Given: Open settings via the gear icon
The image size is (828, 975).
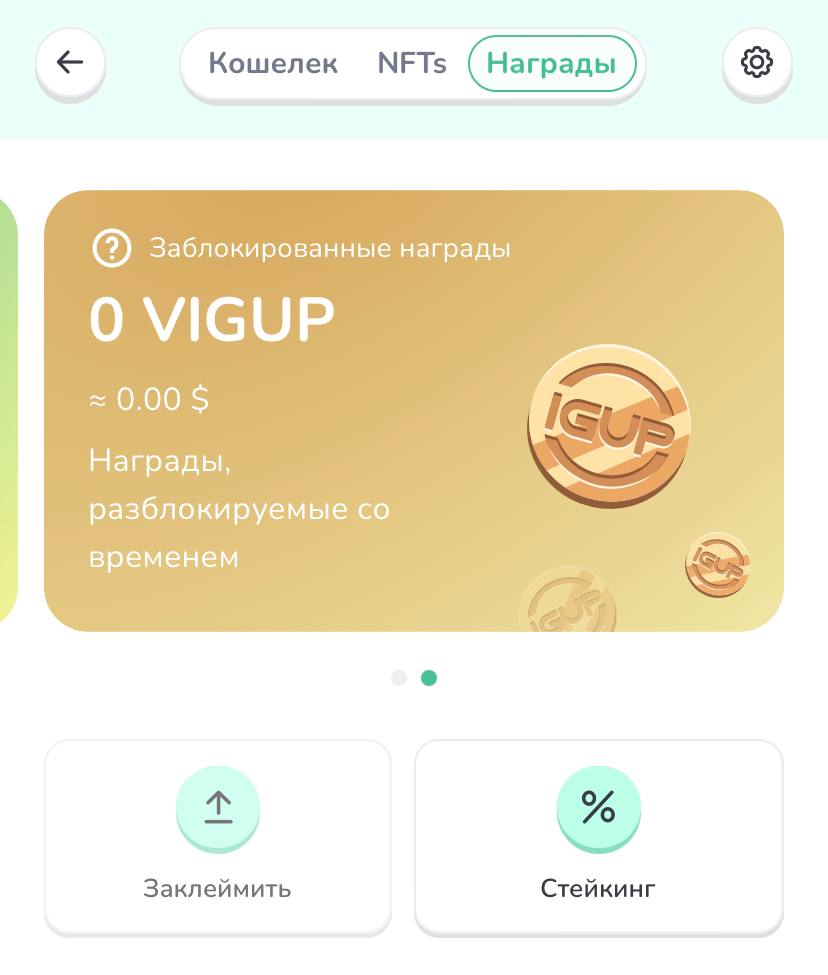Looking at the screenshot, I should click(x=757, y=63).
